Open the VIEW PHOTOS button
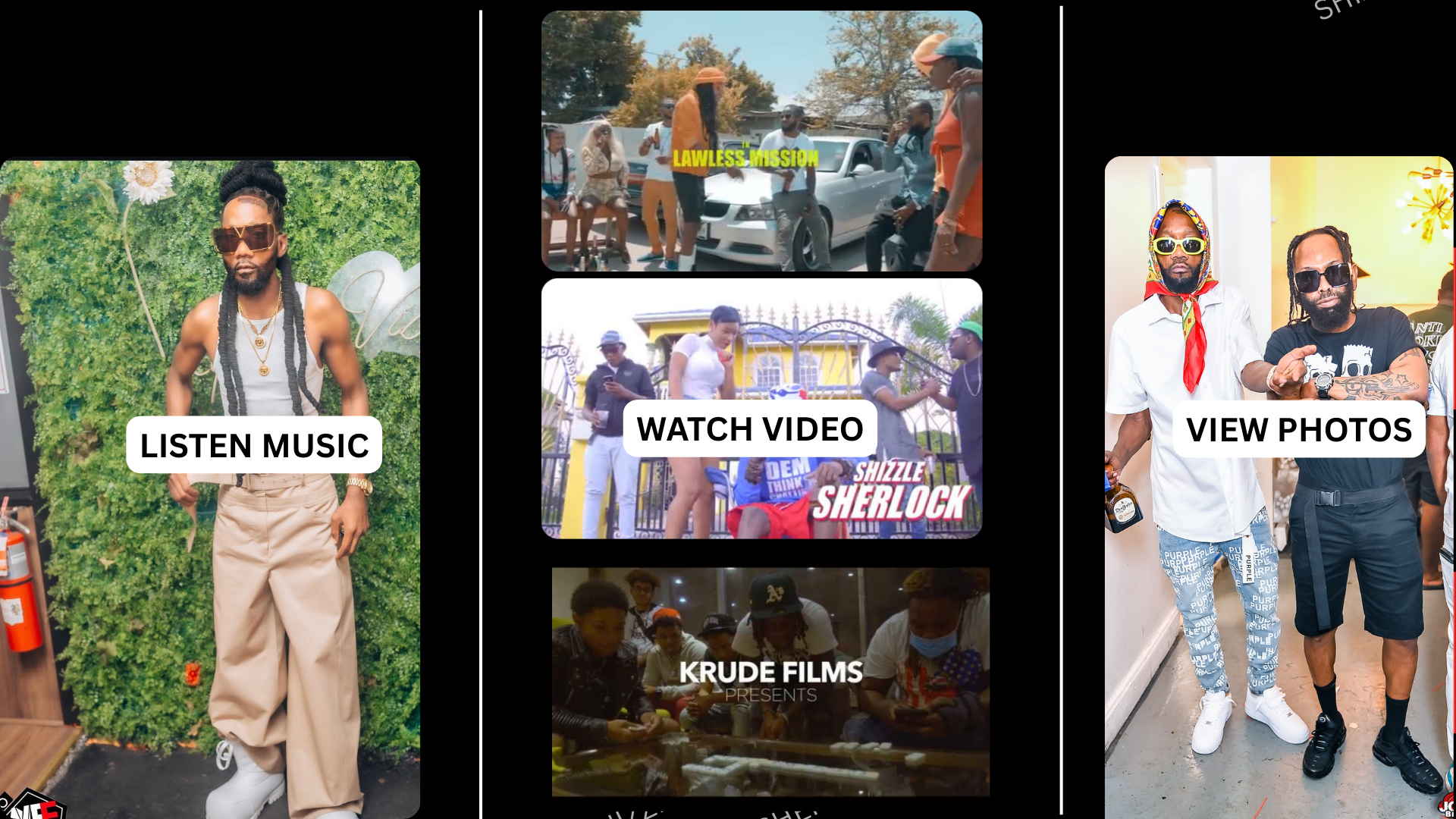Viewport: 1456px width, 819px height. pyautogui.click(x=1299, y=430)
